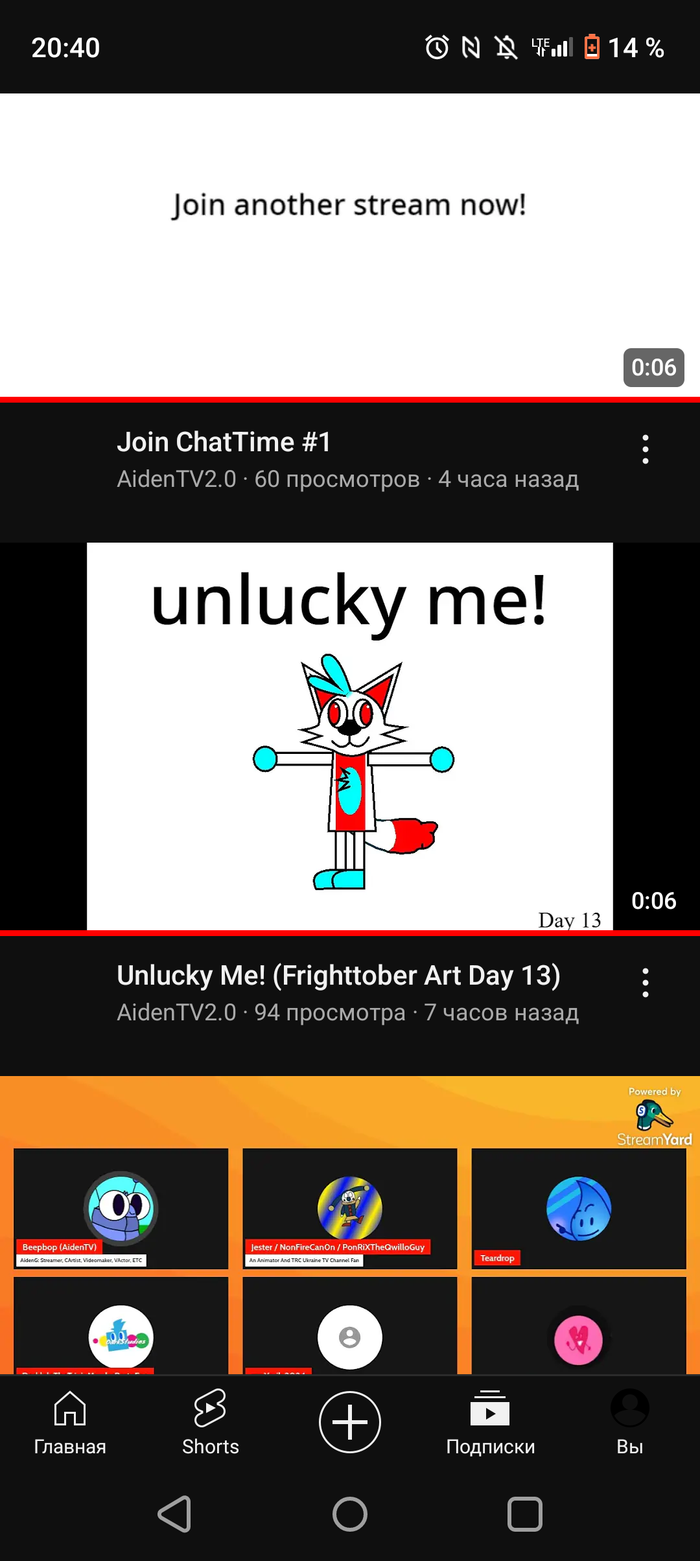Open the Подписки subscriptions tab

coord(490,1423)
